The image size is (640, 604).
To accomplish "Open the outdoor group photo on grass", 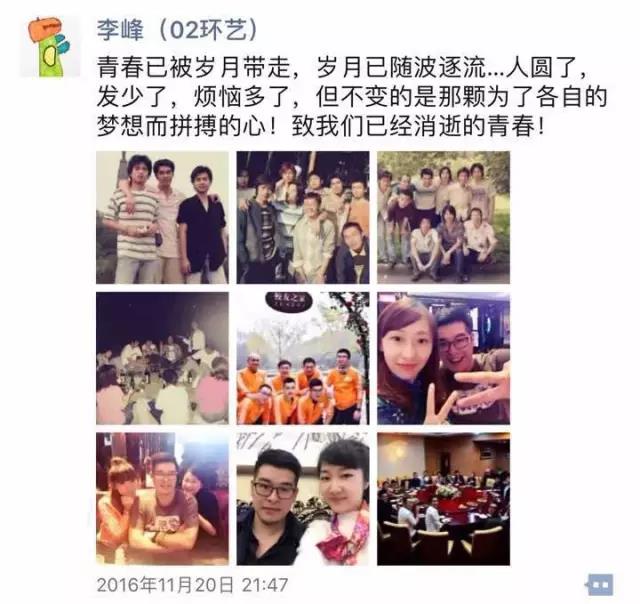I will (x=443, y=218).
